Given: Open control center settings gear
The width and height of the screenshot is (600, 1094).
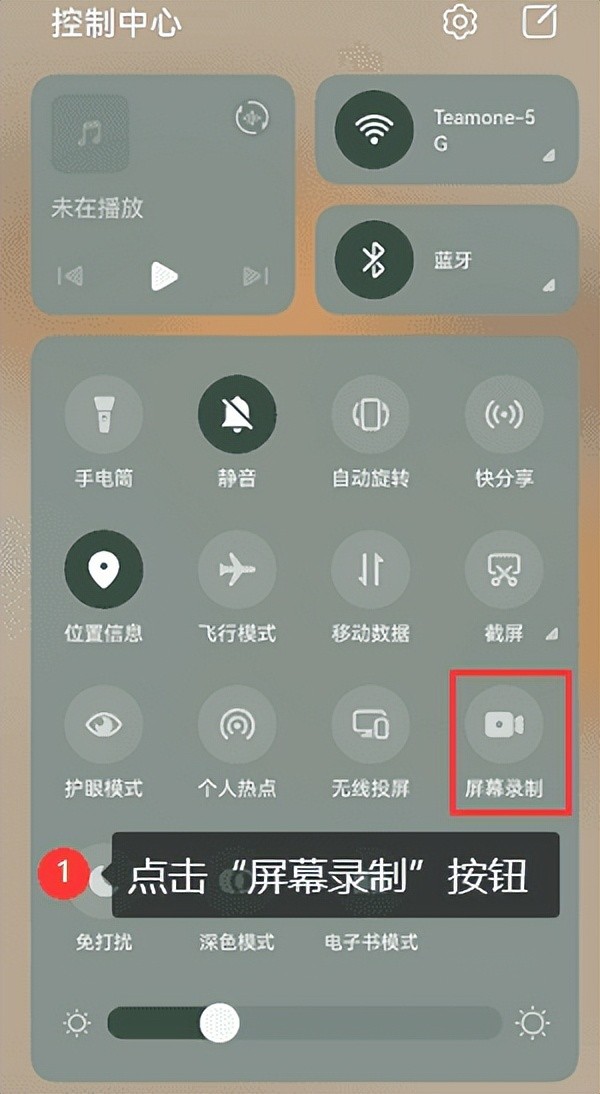Looking at the screenshot, I should (460, 22).
